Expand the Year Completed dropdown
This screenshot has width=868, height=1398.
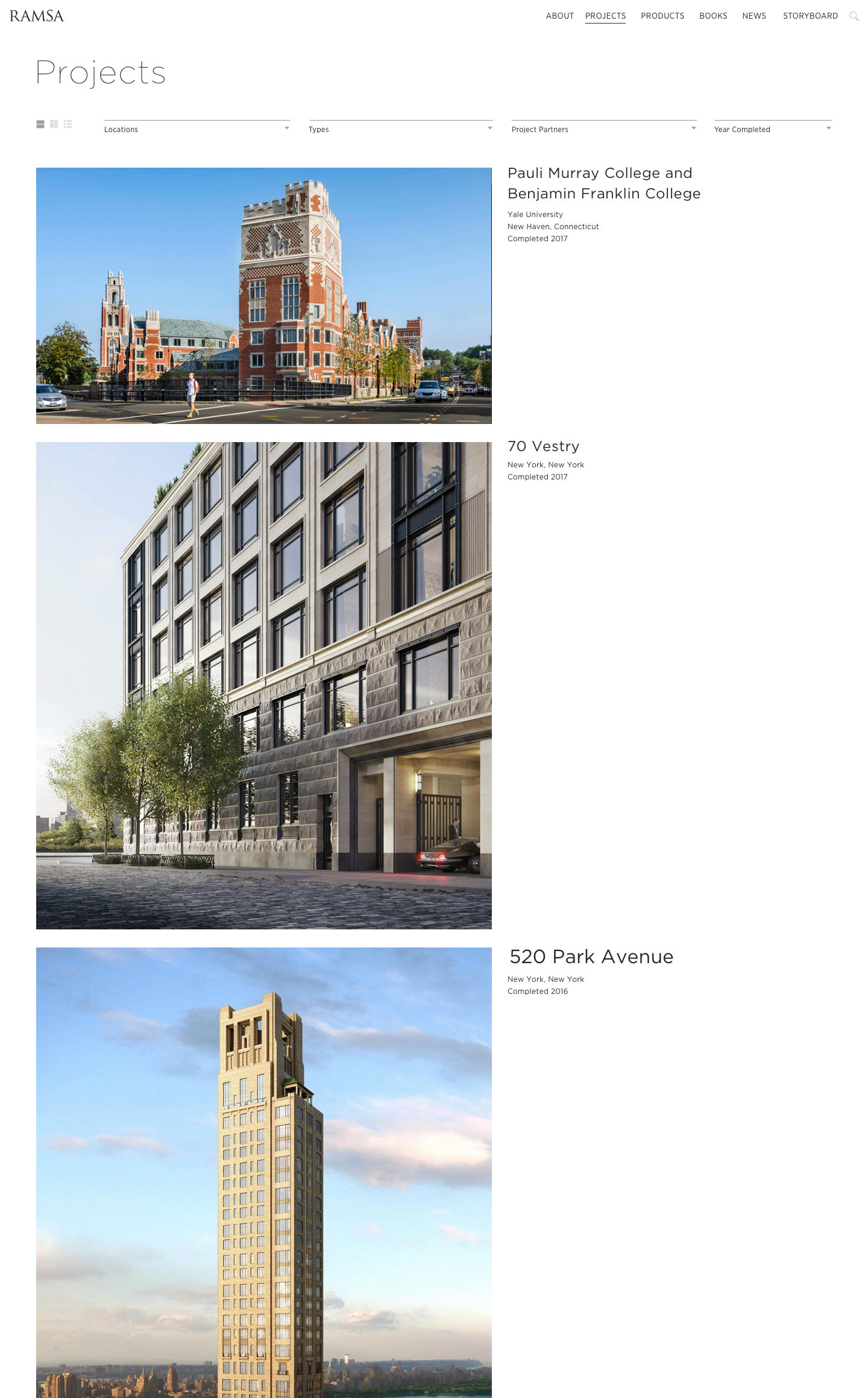click(x=773, y=129)
